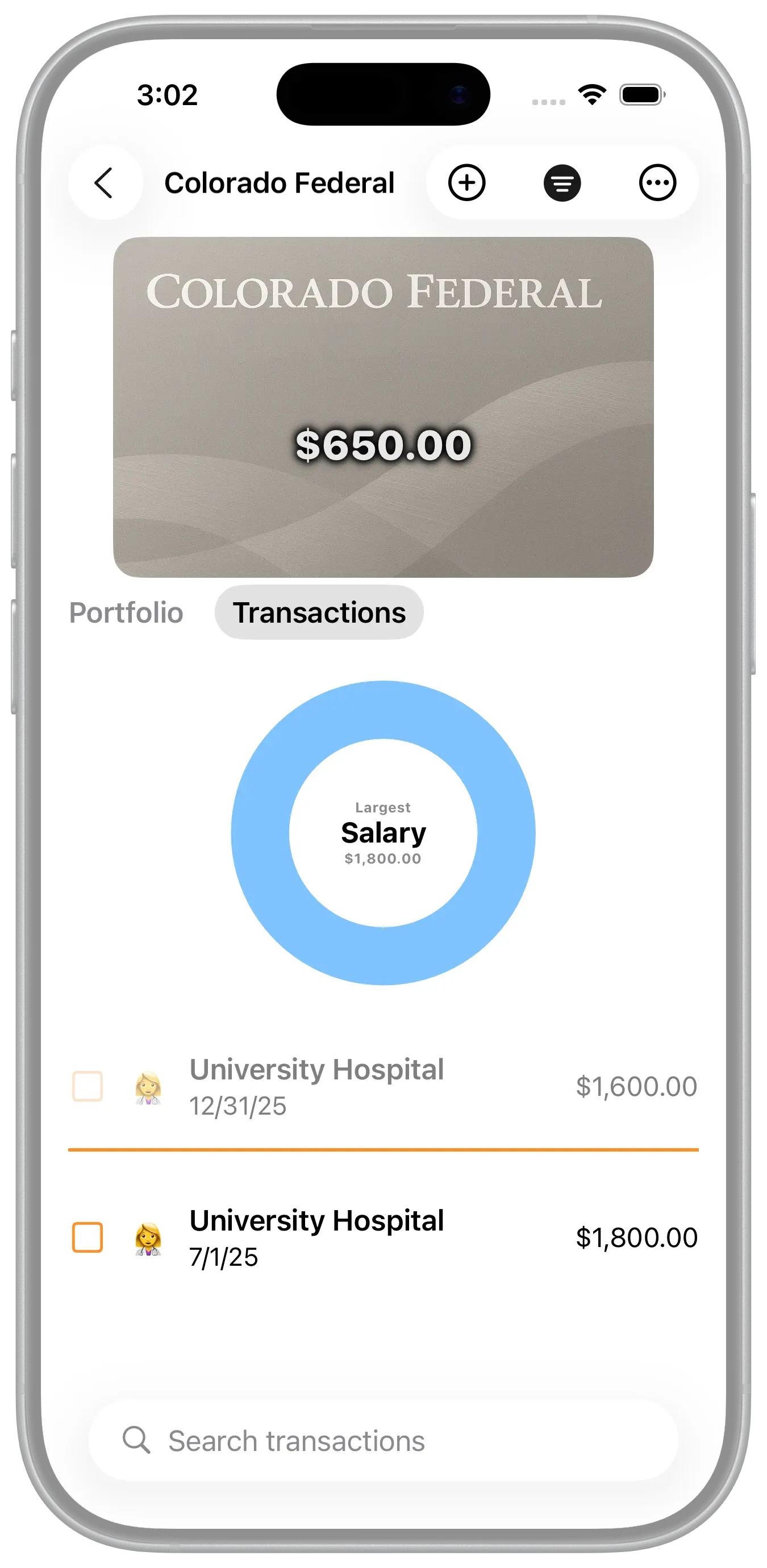
Task: Go back from Colorado Federal
Action: (104, 182)
